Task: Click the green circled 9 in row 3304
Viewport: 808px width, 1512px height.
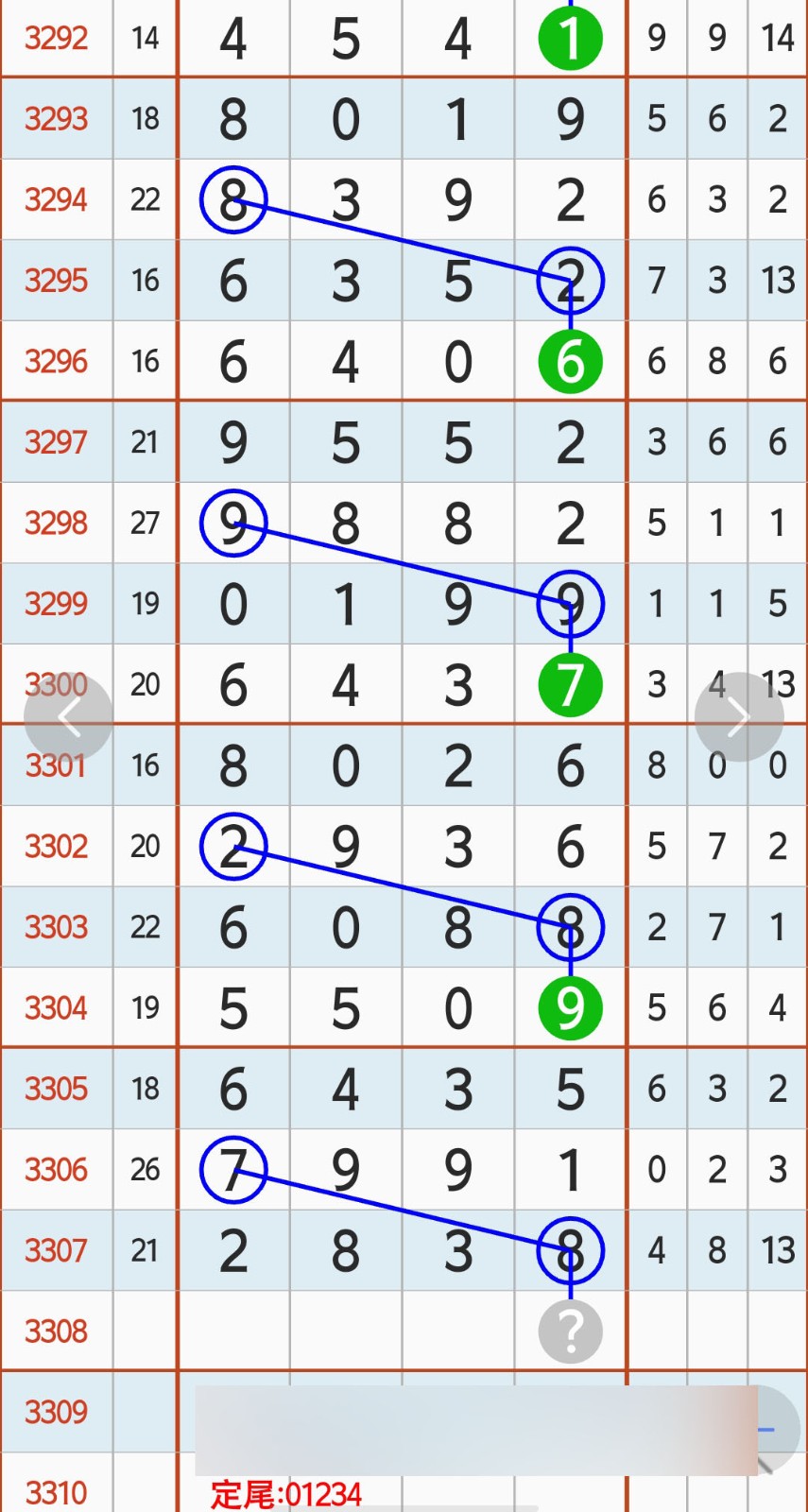Action: pyautogui.click(x=570, y=1007)
